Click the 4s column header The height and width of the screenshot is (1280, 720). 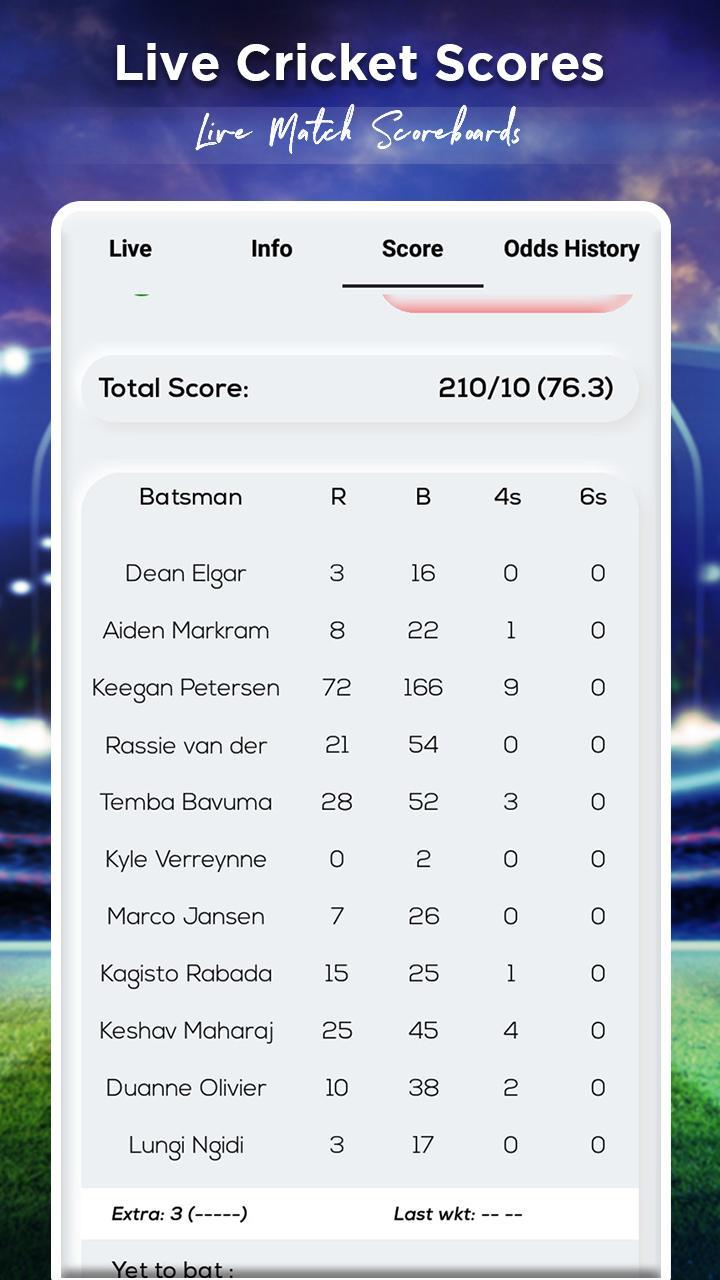(x=509, y=496)
